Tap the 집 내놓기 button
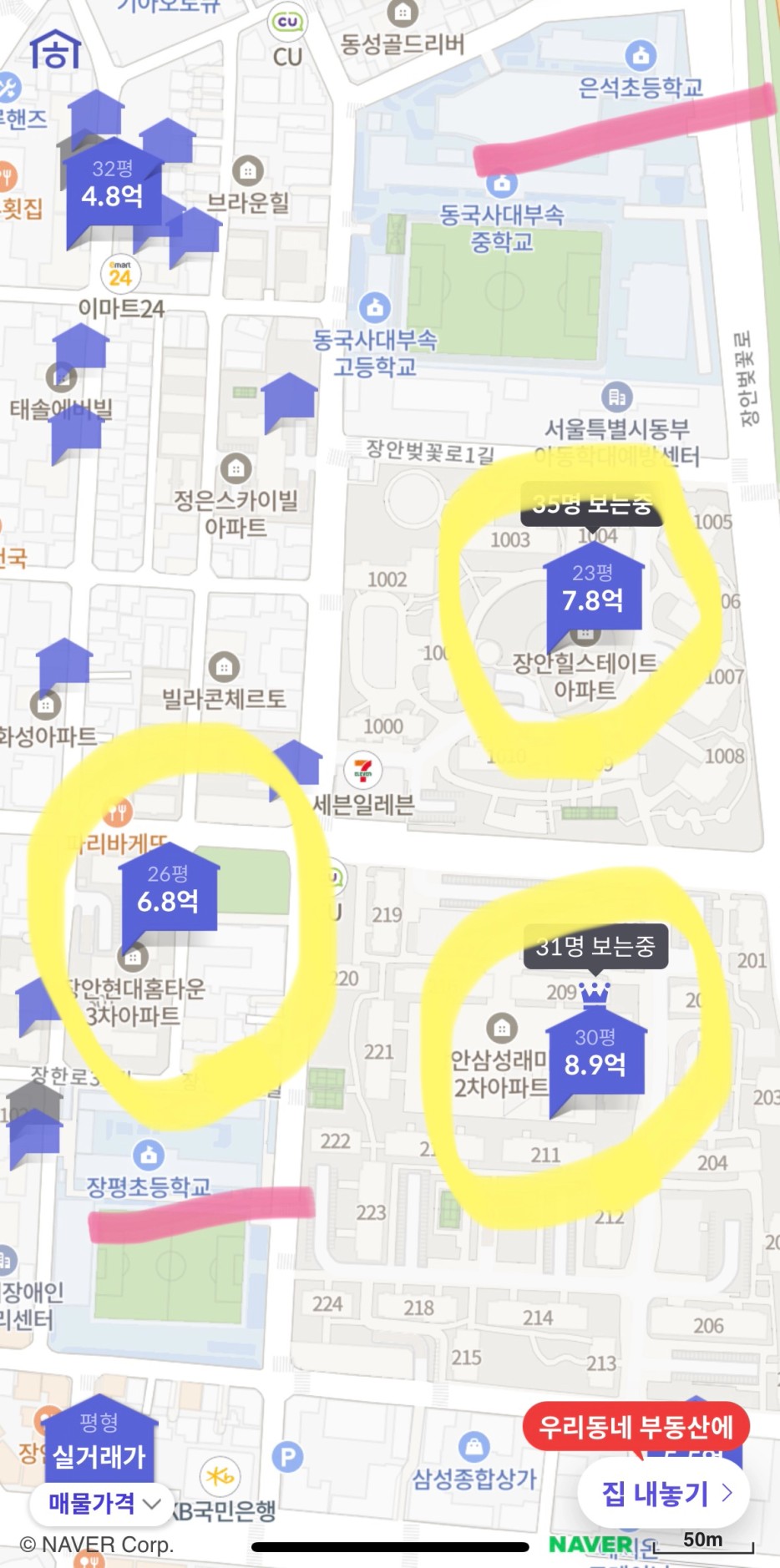The height and width of the screenshot is (1568, 780). pos(665,1492)
